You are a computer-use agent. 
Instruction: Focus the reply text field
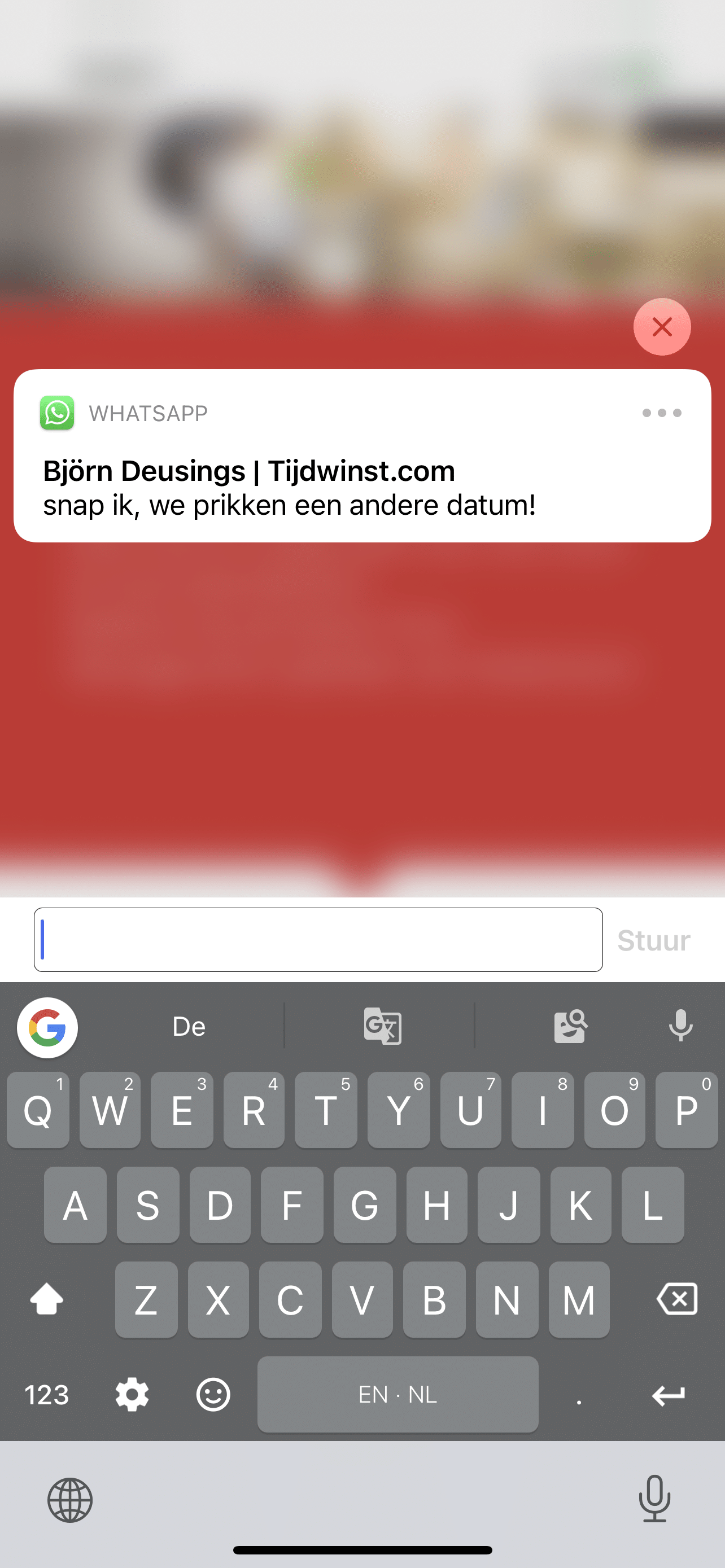[318, 939]
